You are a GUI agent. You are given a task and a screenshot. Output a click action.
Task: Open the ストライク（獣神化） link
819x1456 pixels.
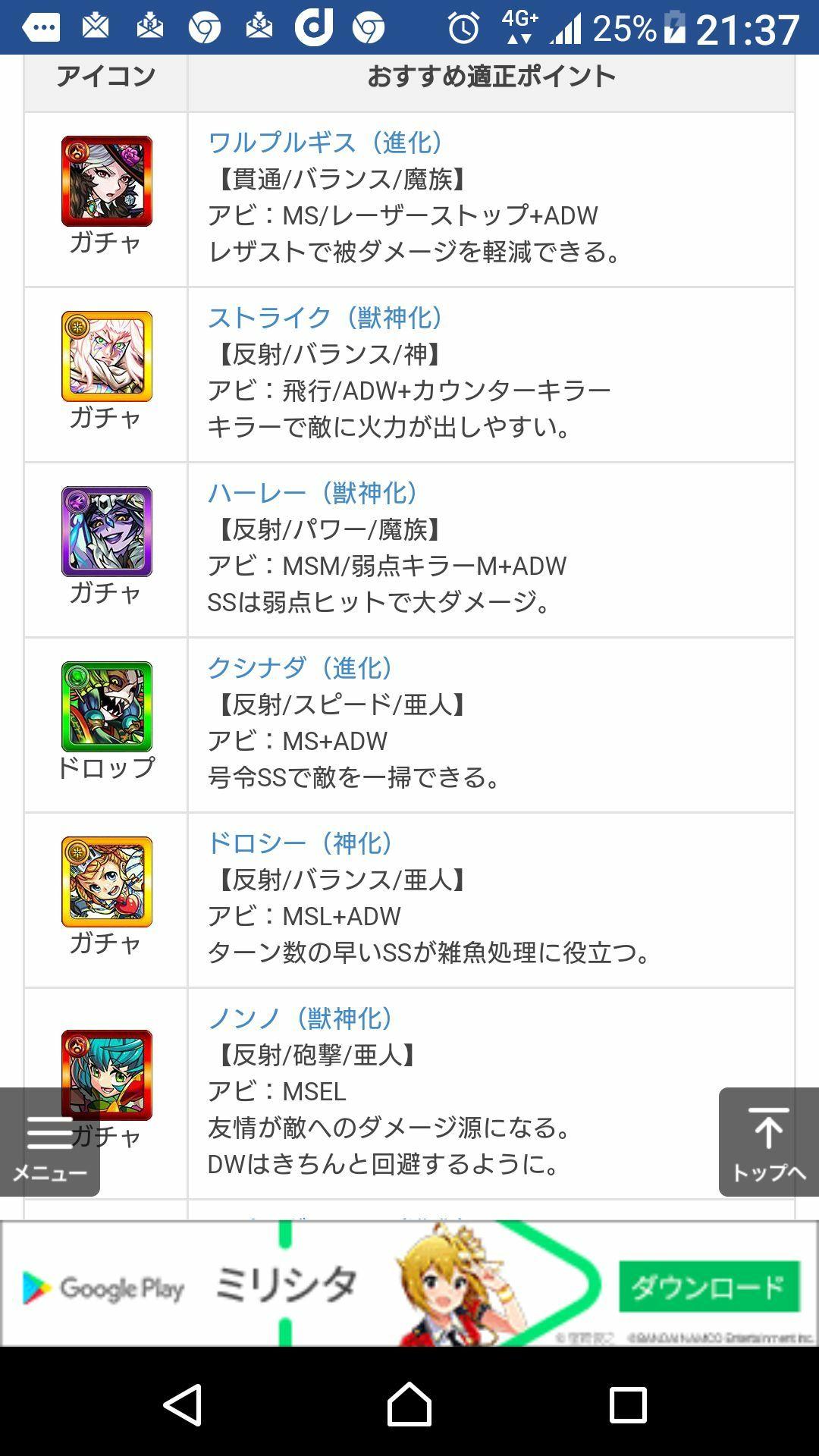click(325, 318)
